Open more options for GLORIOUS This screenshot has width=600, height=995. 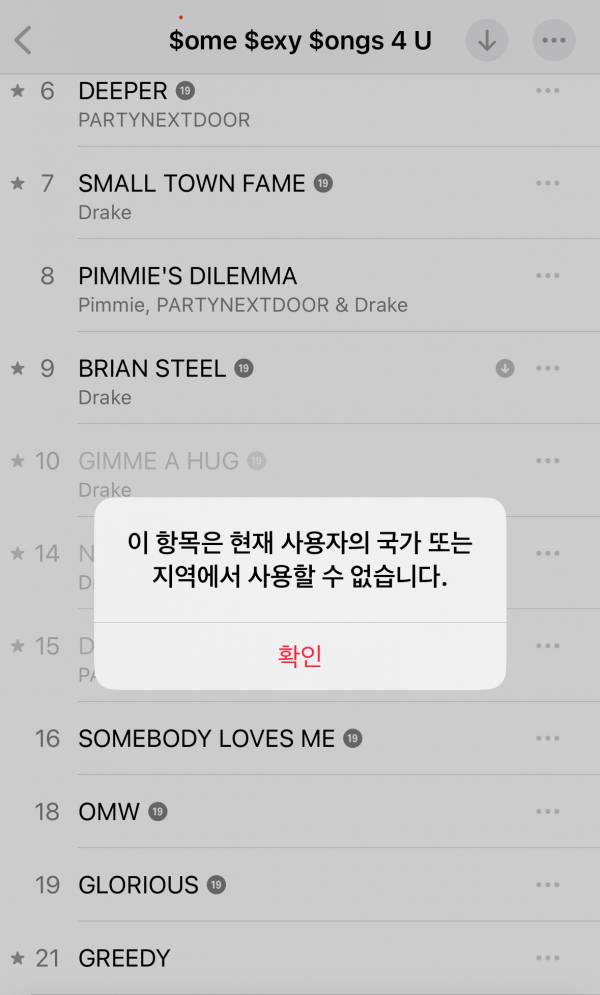click(x=547, y=885)
